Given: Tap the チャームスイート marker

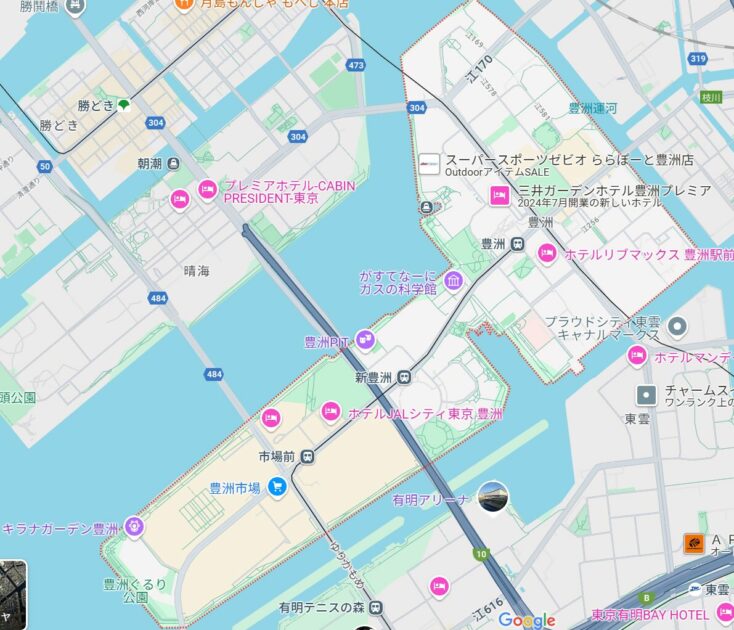Looking at the screenshot, I should pyautogui.click(x=646, y=395).
